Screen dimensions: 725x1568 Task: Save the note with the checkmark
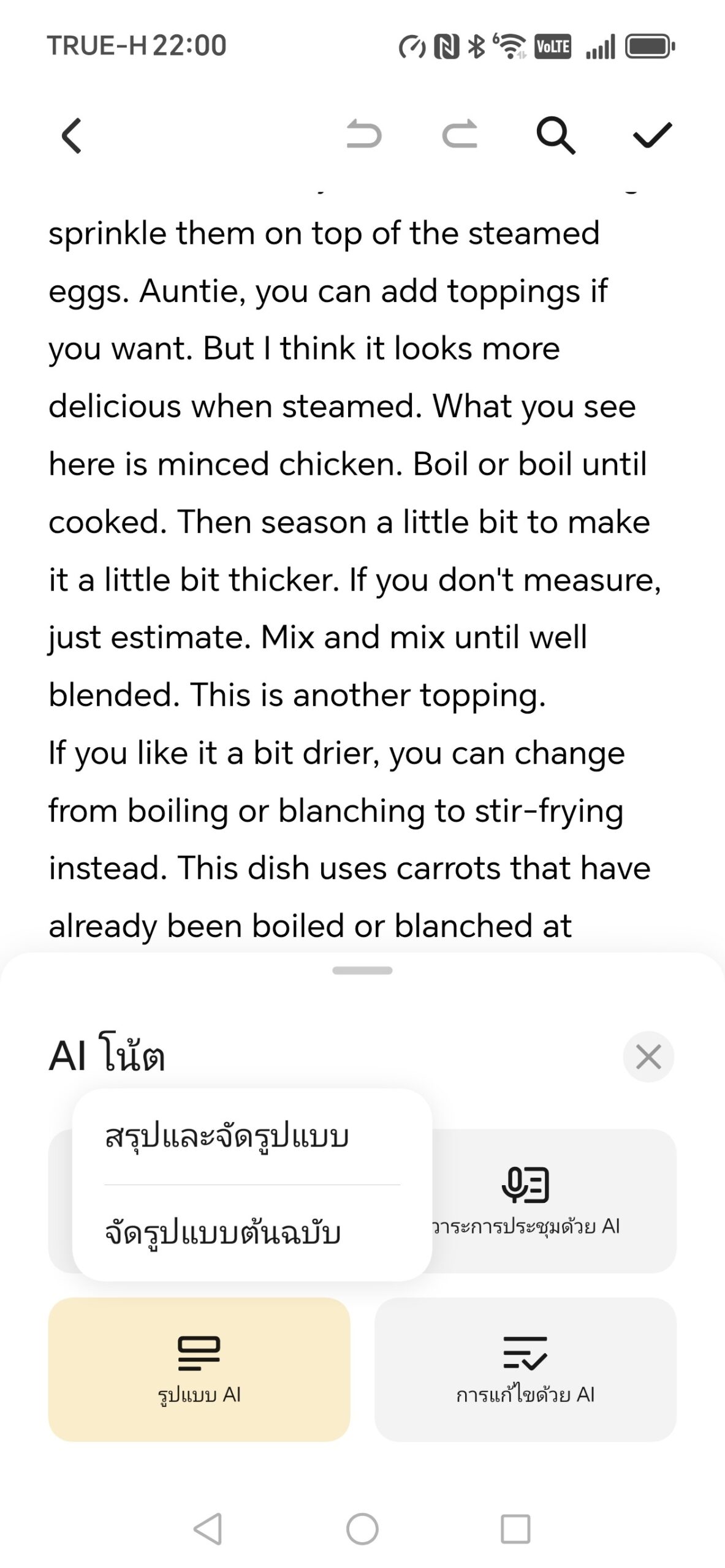pos(652,135)
